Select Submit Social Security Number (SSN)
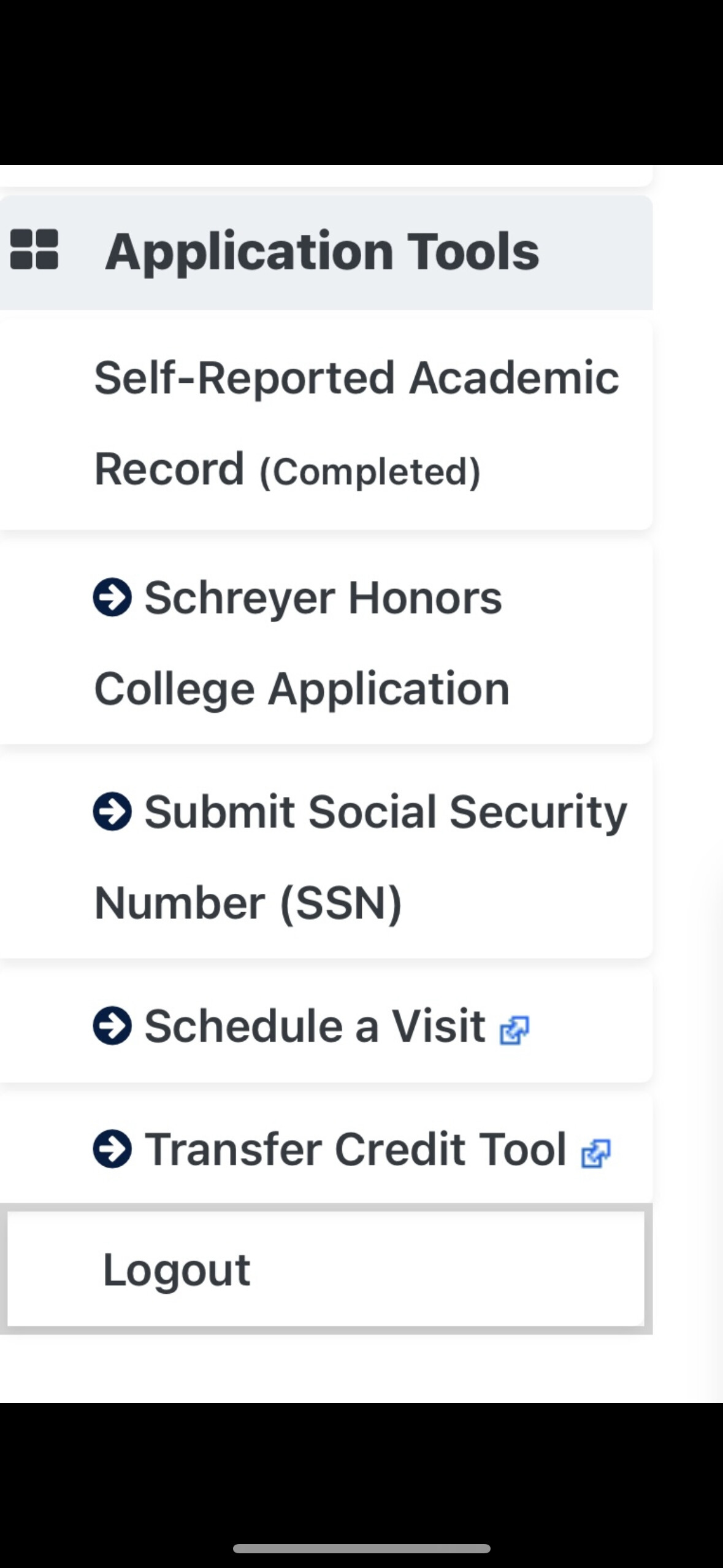 [x=325, y=857]
